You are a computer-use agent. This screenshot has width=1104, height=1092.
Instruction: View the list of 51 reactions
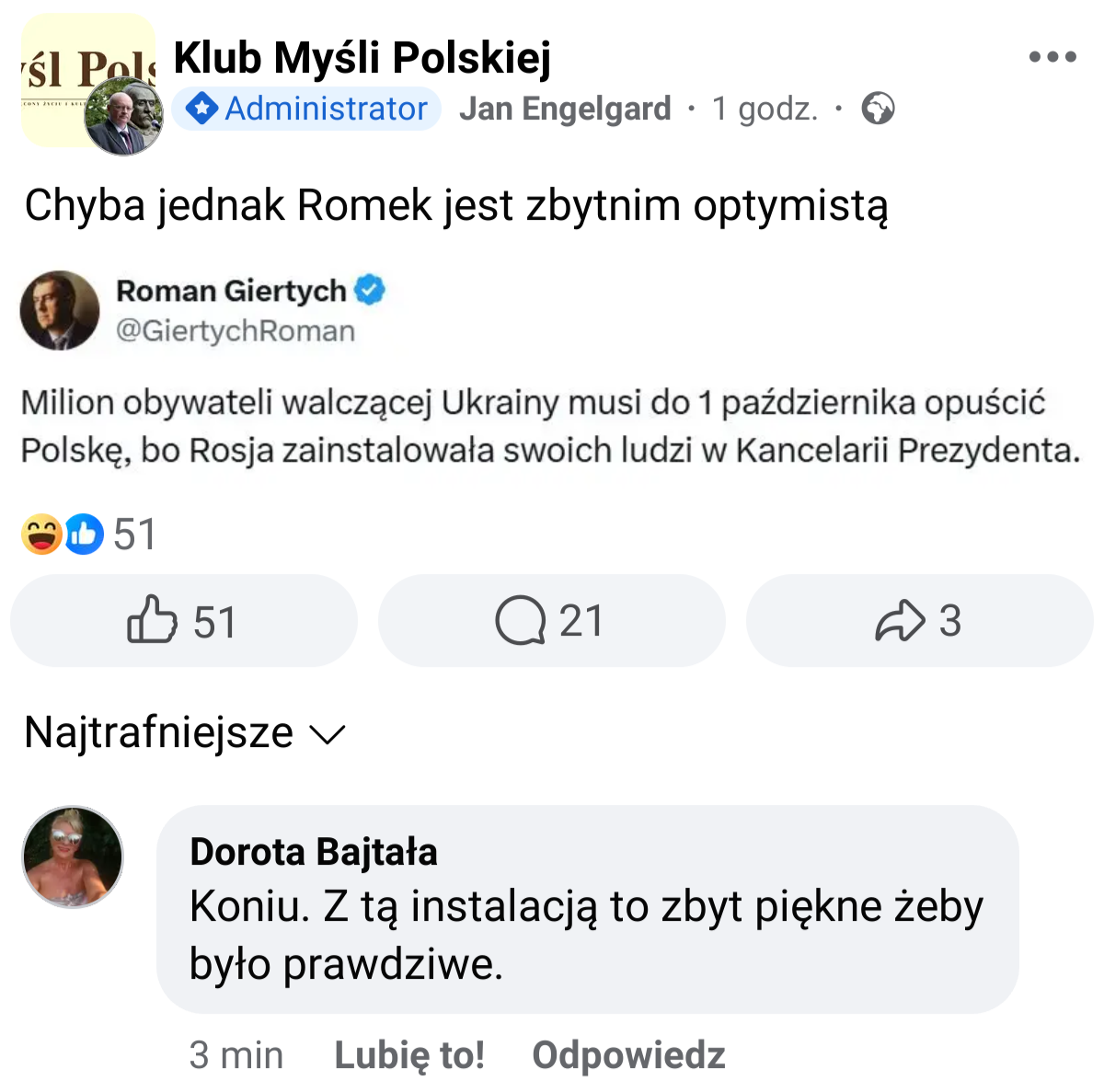89,535
